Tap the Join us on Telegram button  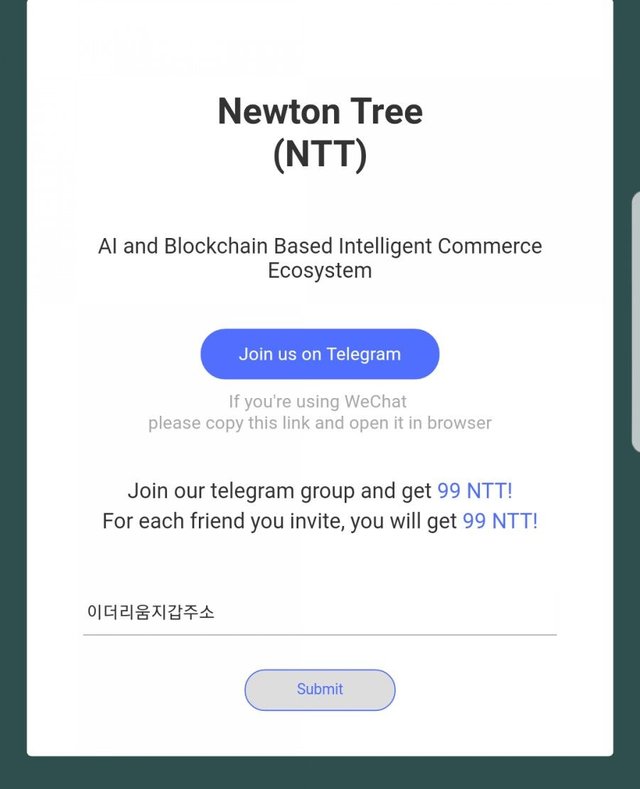click(320, 354)
